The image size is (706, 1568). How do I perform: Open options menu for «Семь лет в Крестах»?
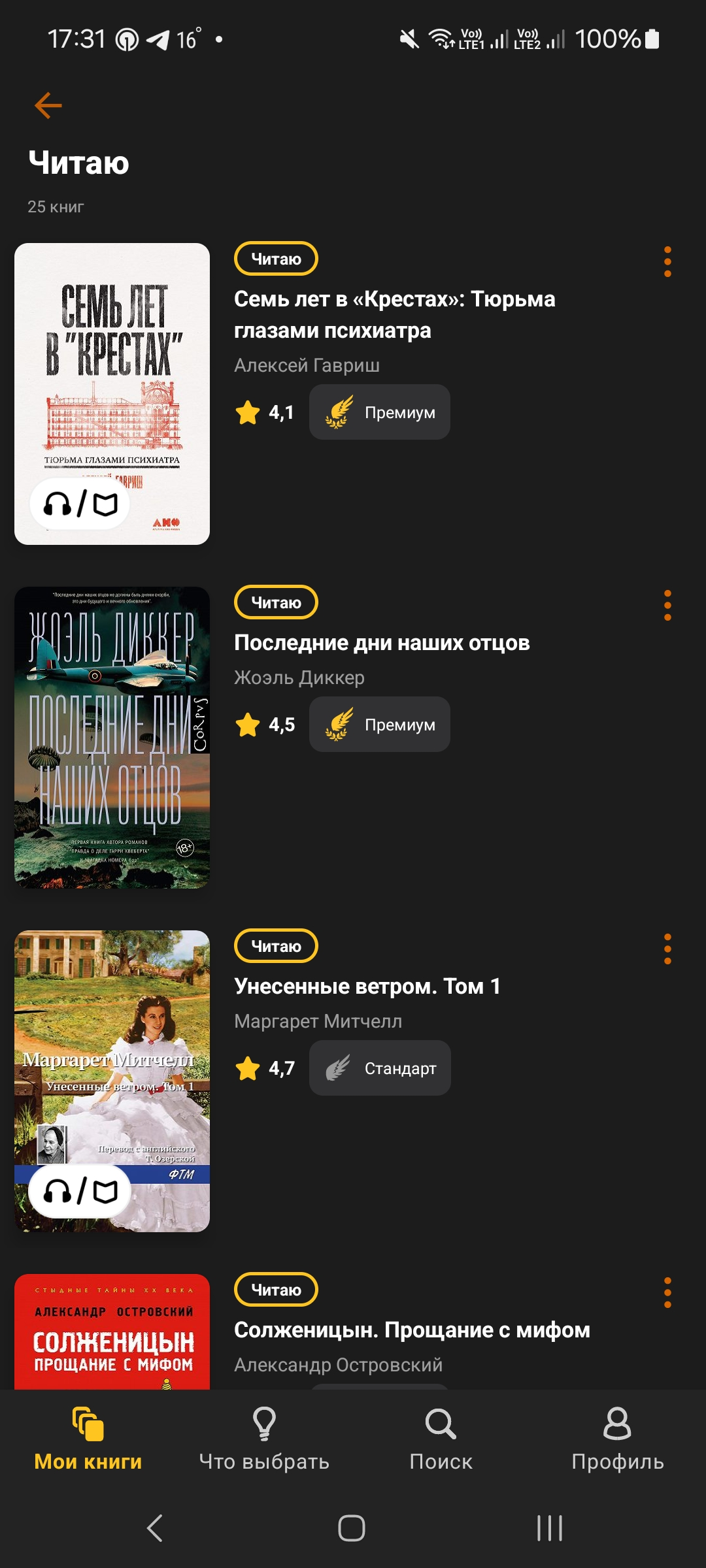coord(667,262)
